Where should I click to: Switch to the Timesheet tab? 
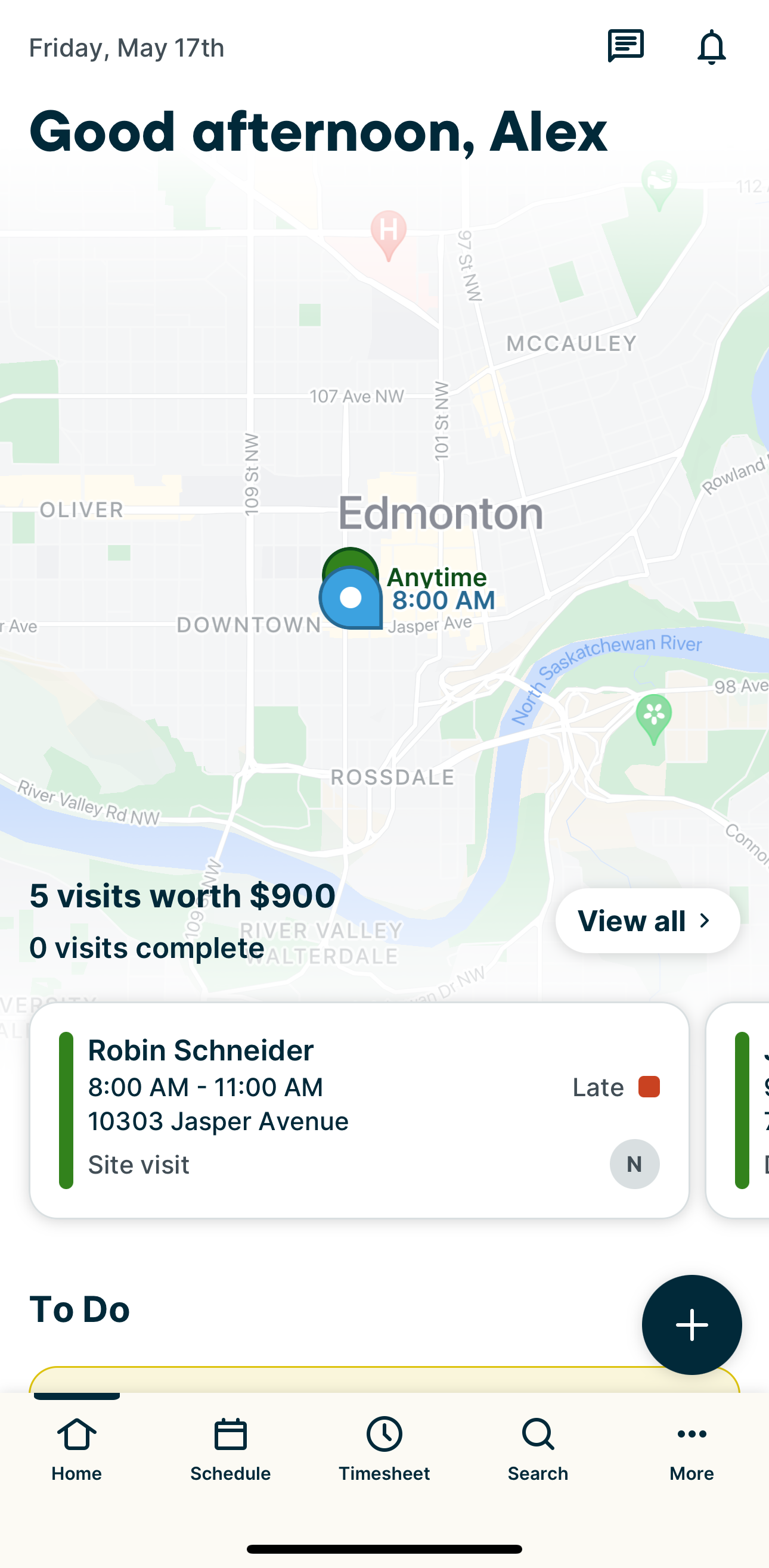(x=384, y=1448)
